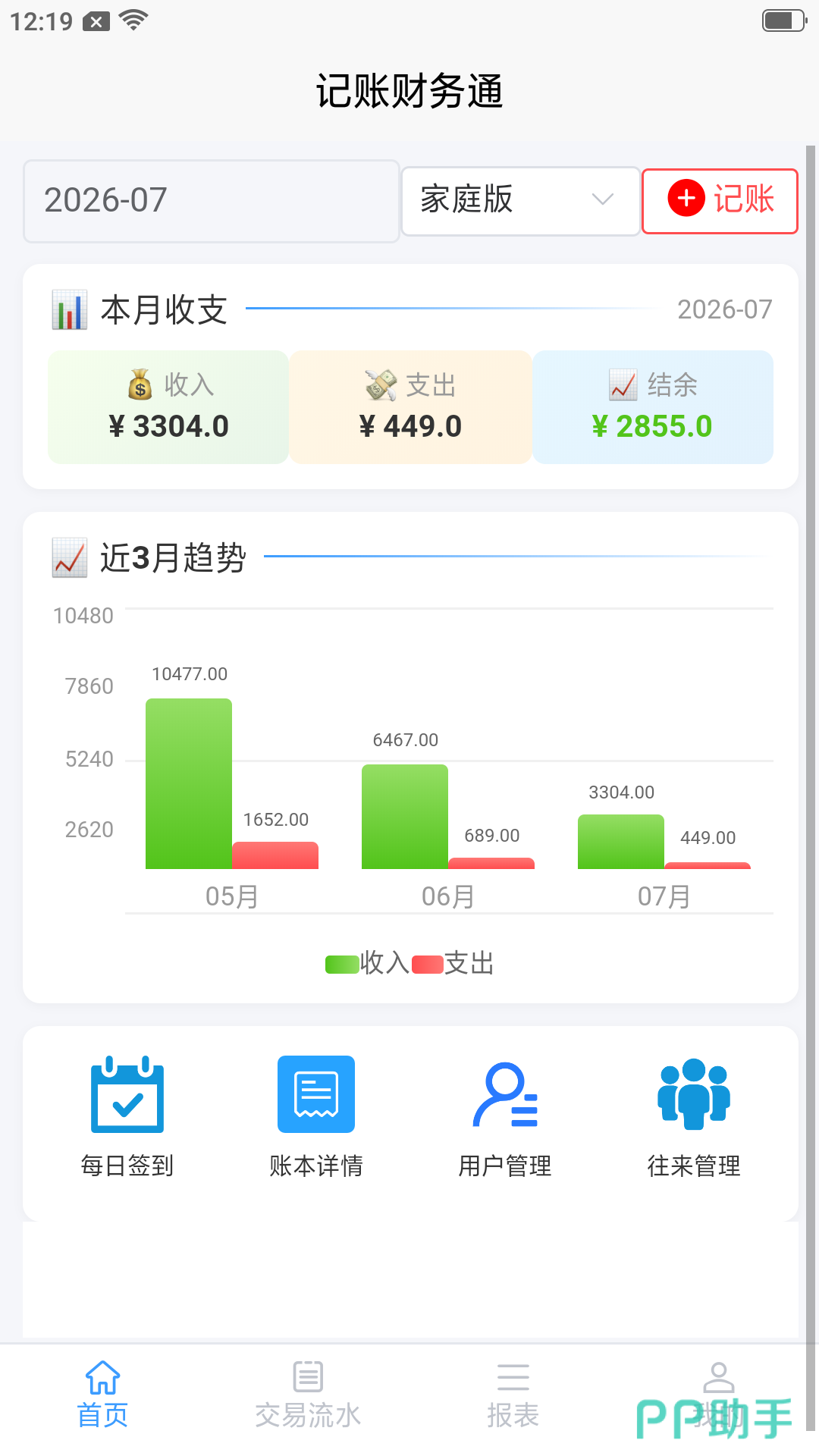Switch to the 交易流水 tab
This screenshot has height=1456, width=819.
click(308, 1395)
